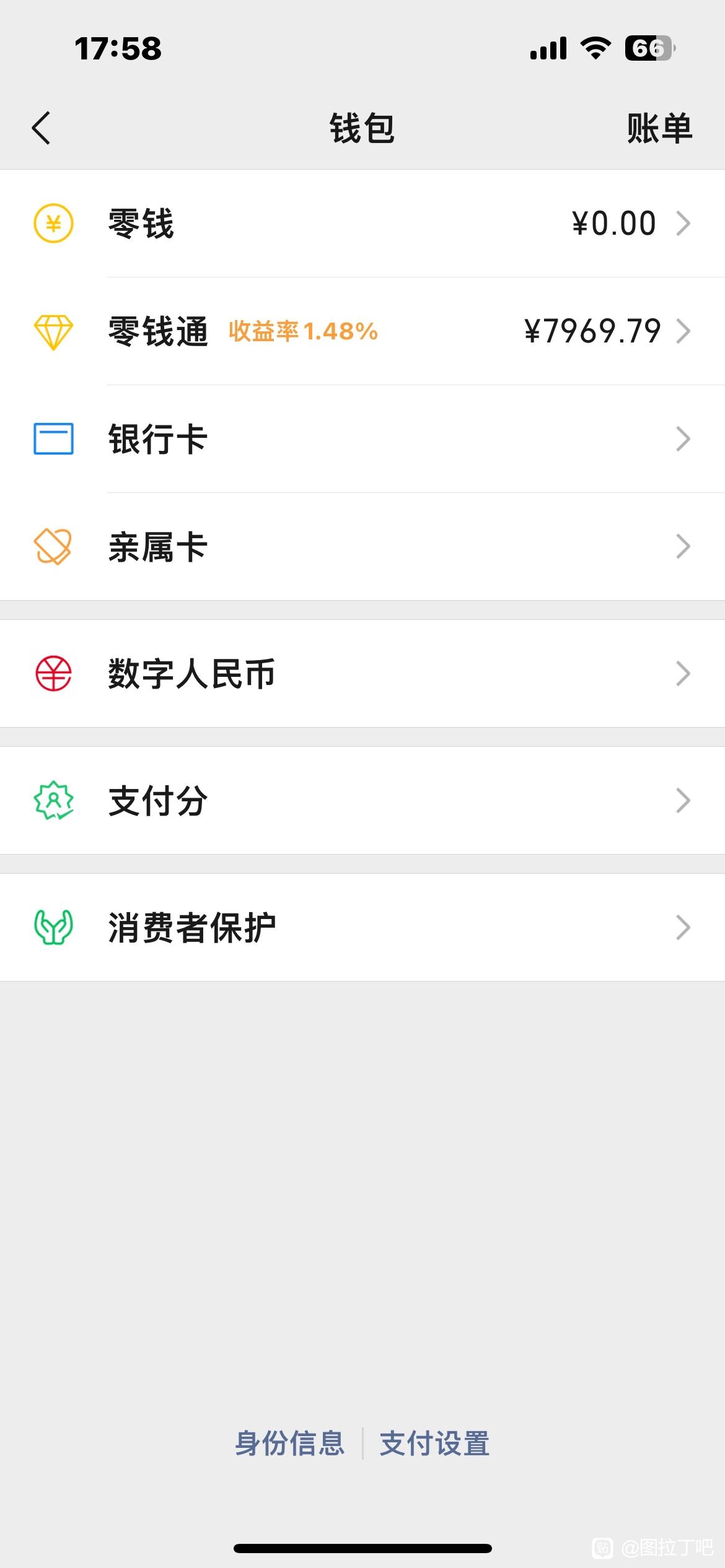Go back using the top-left arrow
Image resolution: width=725 pixels, height=1568 pixels.
pyautogui.click(x=41, y=128)
